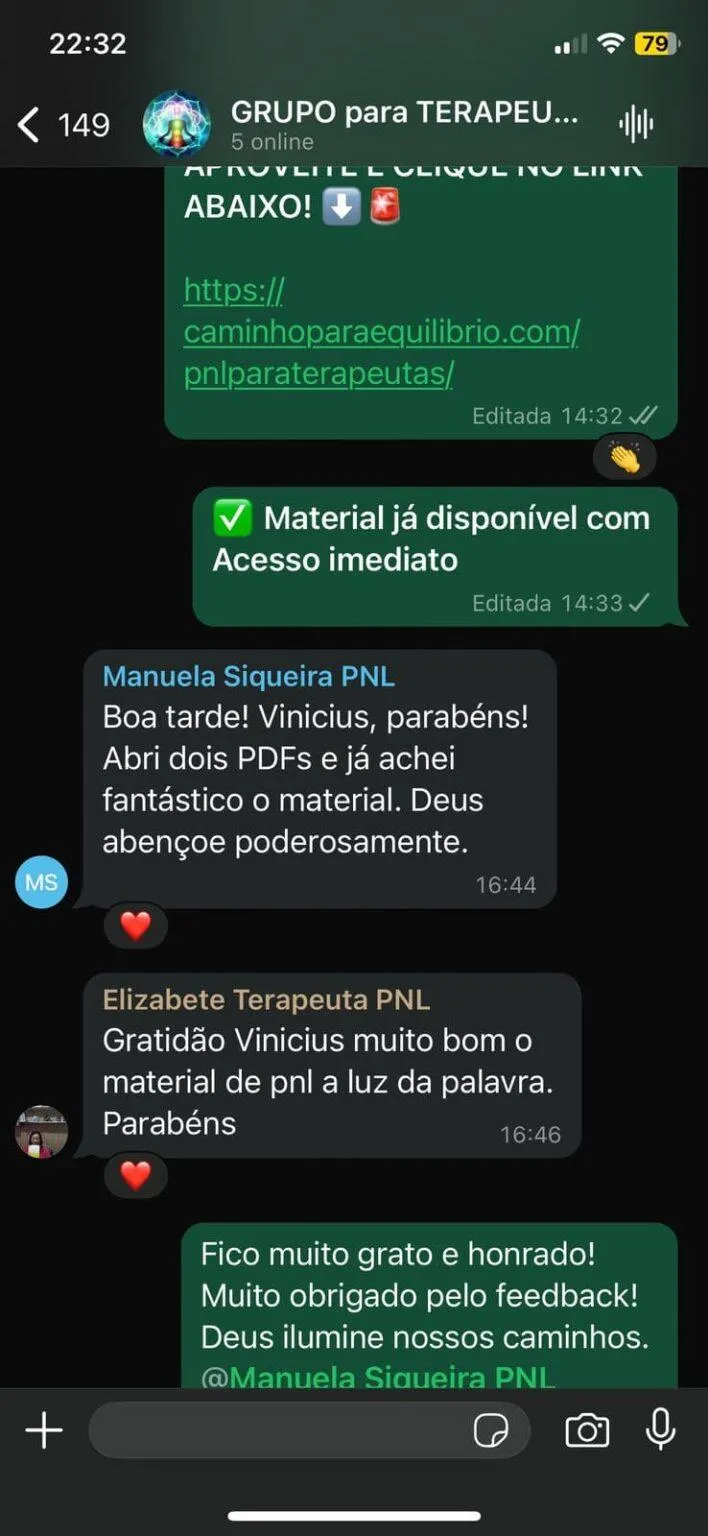
Task: Start a group voice chat
Action: pyautogui.click(x=636, y=124)
